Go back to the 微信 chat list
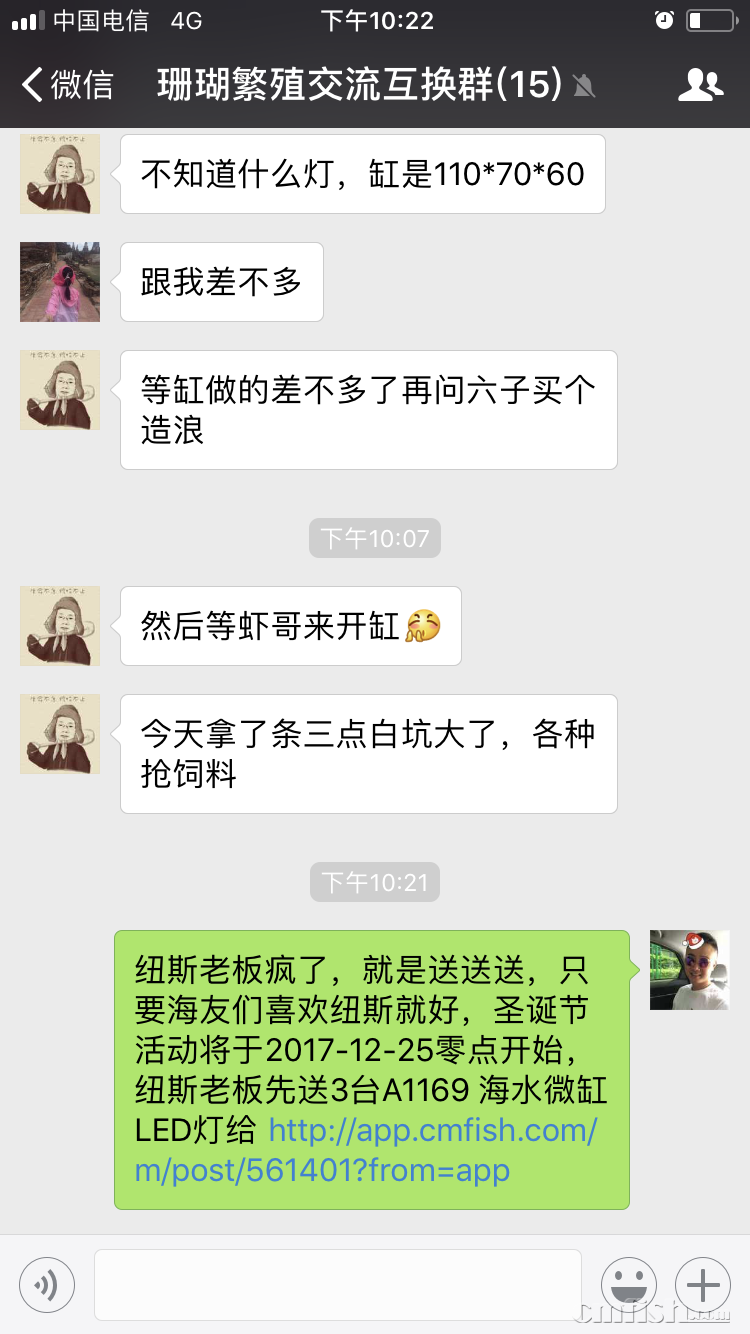750x1334 pixels. [x=68, y=85]
